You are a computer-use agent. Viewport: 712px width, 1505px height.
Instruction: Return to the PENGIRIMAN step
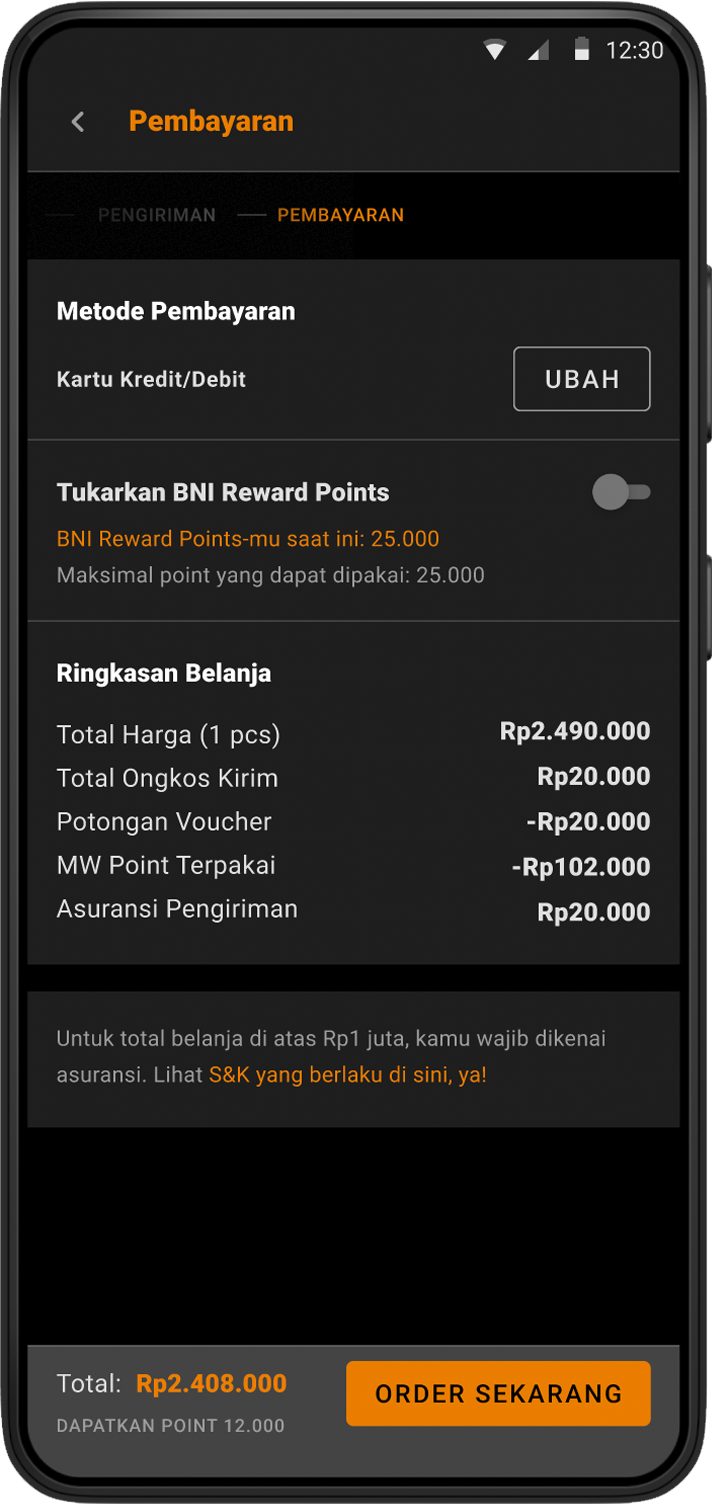pos(156,215)
